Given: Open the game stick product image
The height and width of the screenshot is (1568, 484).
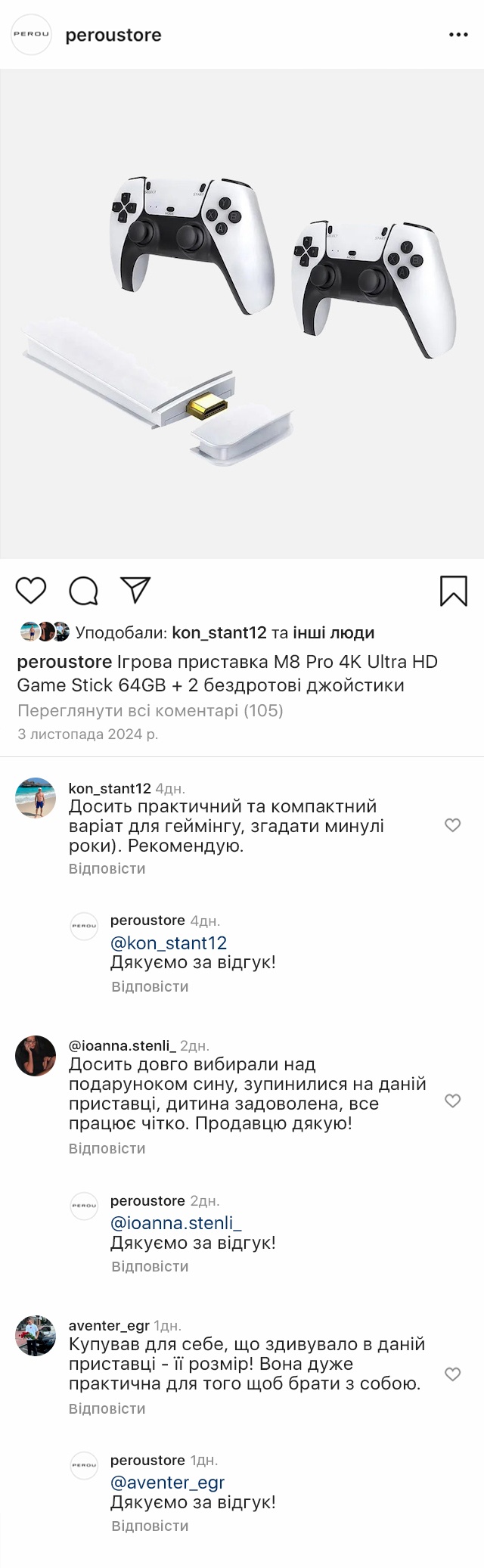Looking at the screenshot, I should click(x=242, y=314).
